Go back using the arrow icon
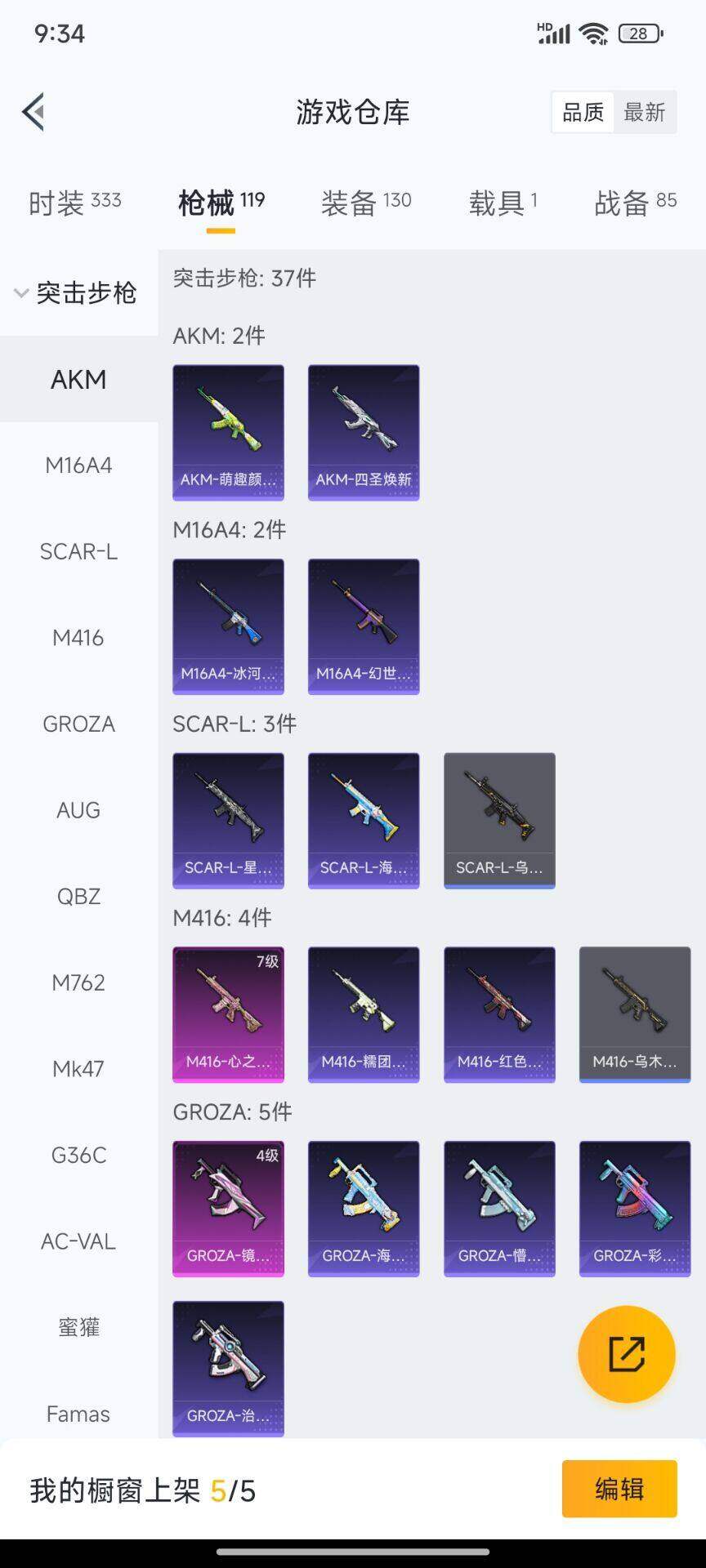This screenshot has height=1568, width=706. (x=34, y=112)
